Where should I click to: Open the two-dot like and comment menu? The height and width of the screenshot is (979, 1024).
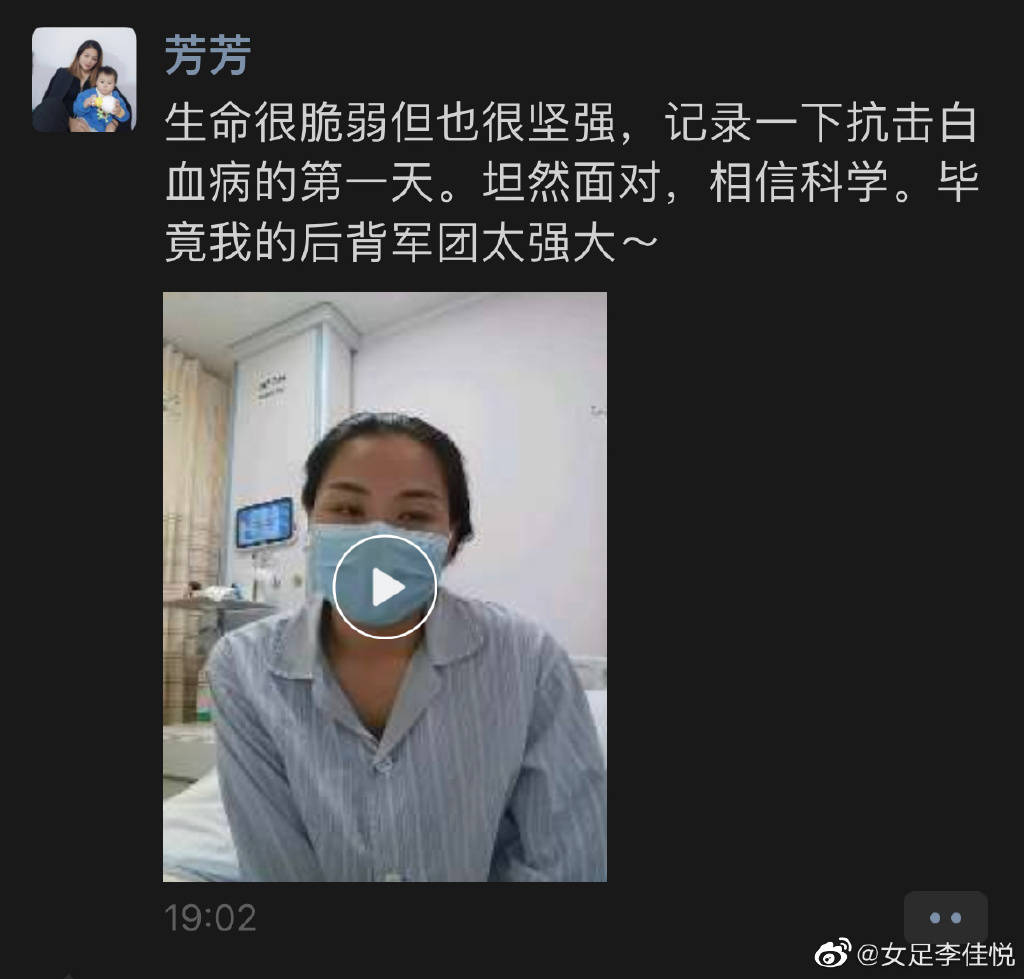(x=945, y=918)
